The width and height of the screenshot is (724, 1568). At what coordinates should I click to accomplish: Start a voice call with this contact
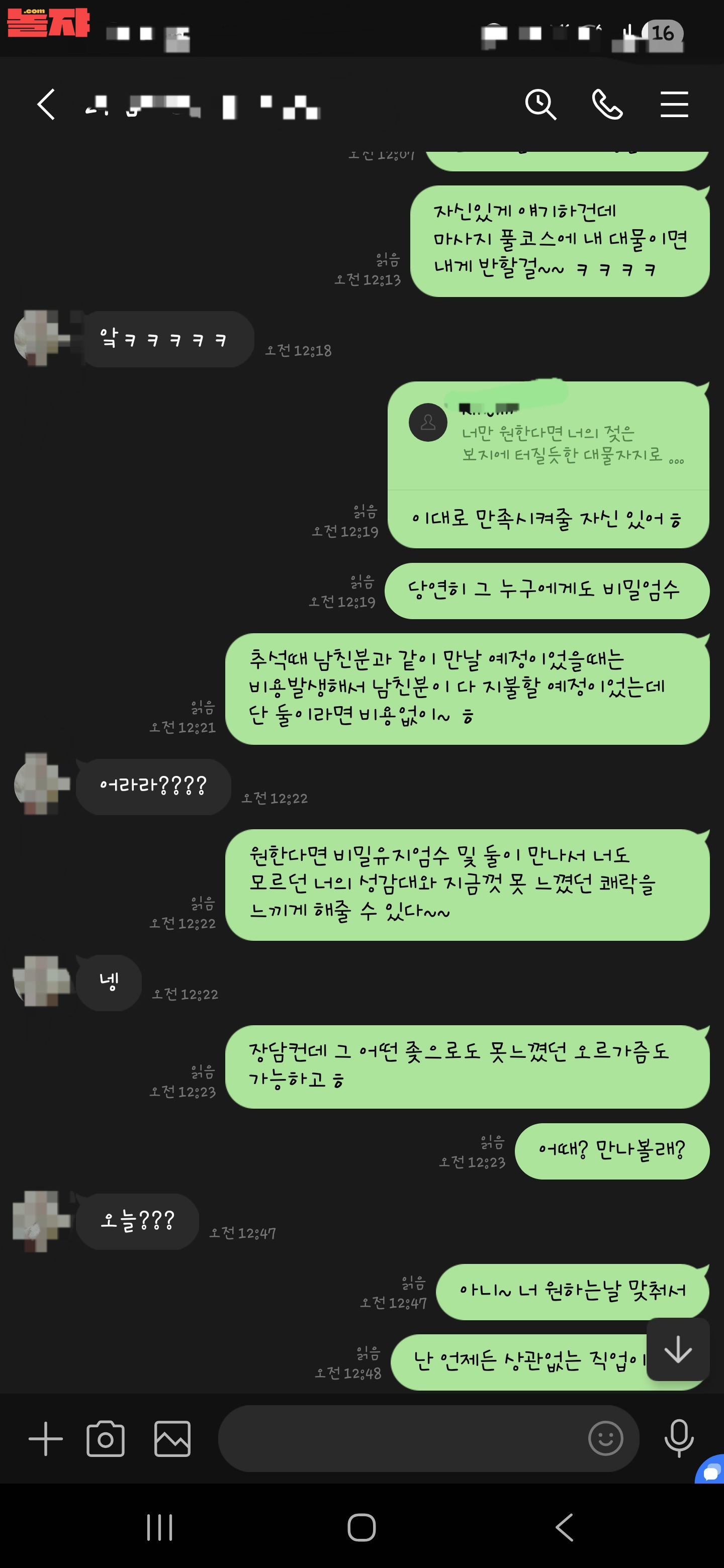(x=607, y=104)
